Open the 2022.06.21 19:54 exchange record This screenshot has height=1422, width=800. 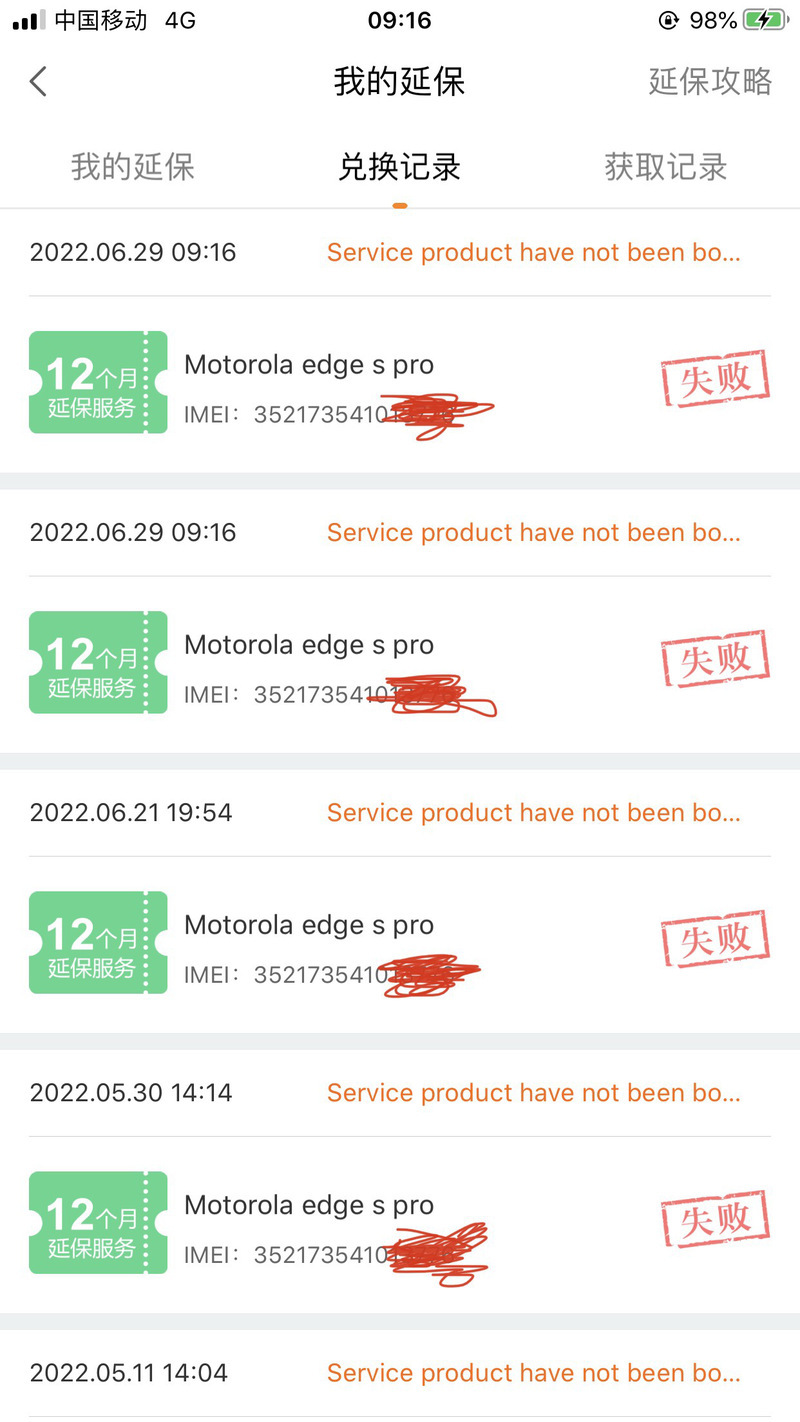[x=400, y=901]
